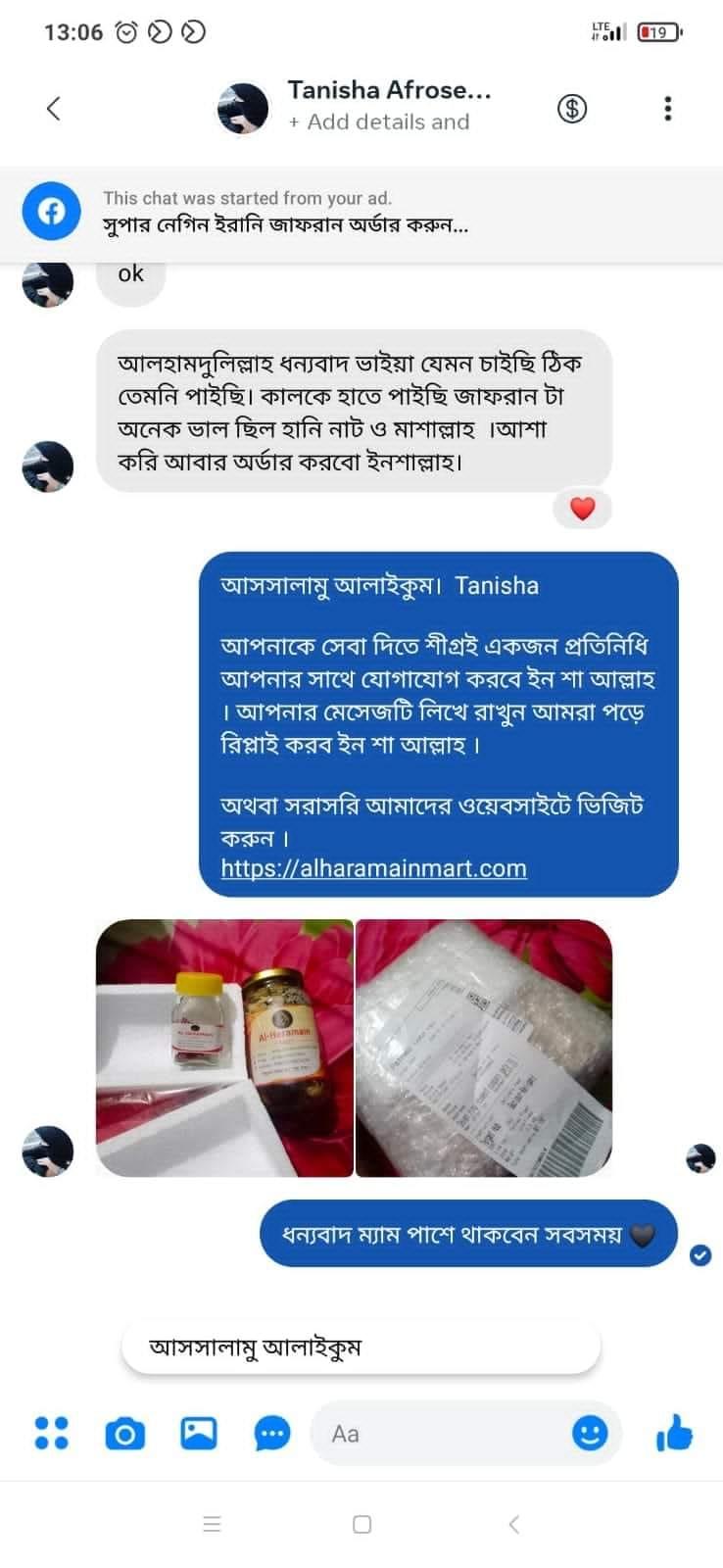
Task: Go back from the Tanisha Afrose chat
Action: [x=54, y=108]
